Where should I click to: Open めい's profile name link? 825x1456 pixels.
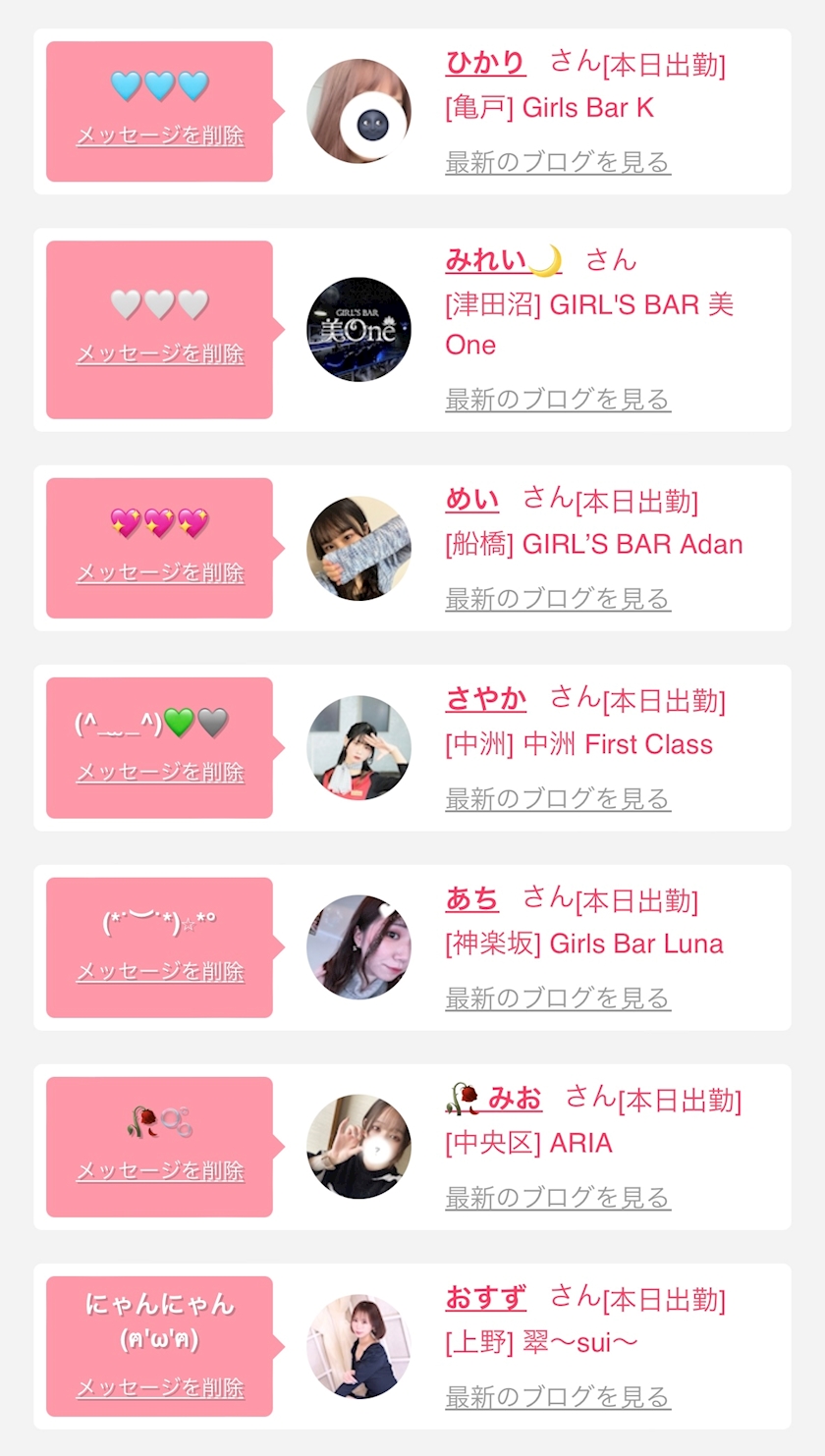(x=471, y=499)
